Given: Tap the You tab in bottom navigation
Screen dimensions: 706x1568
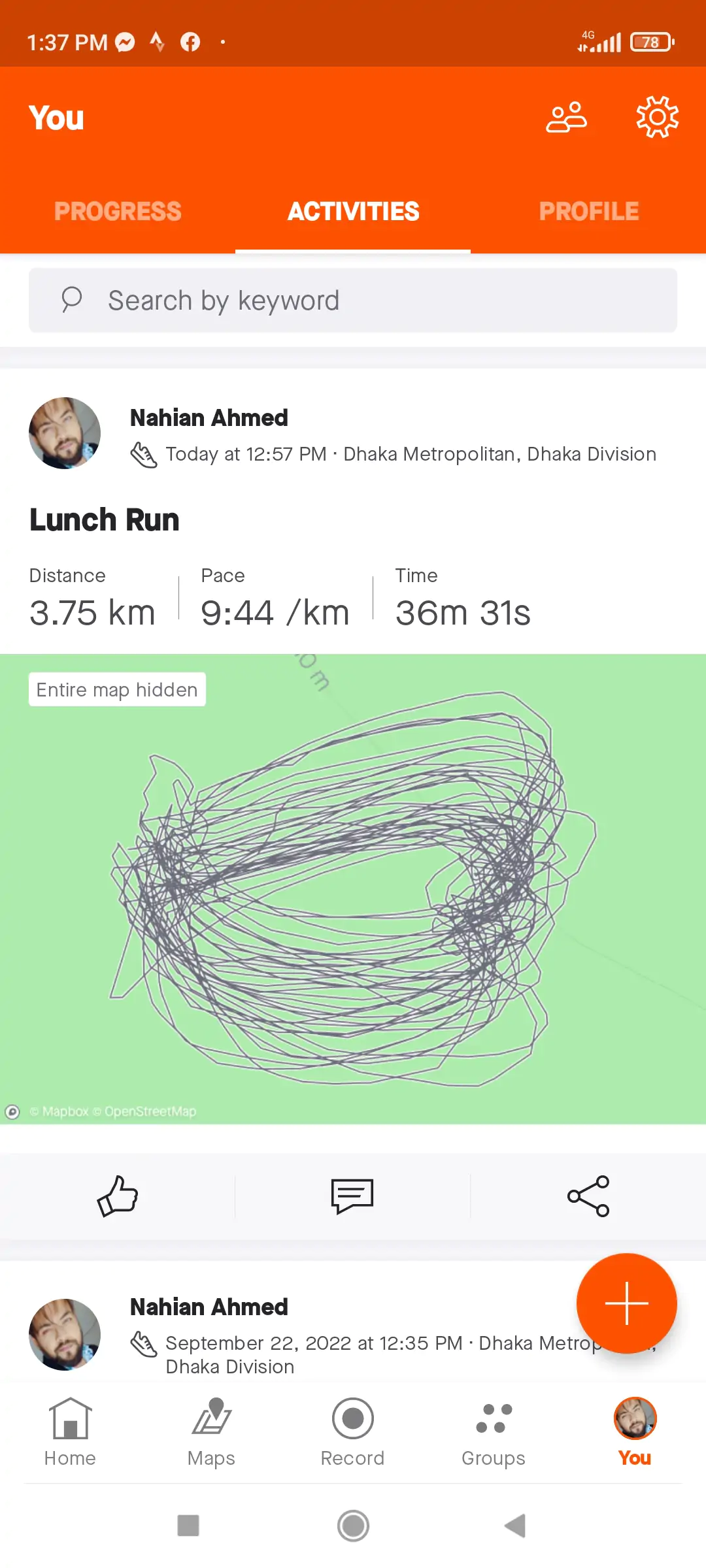Looking at the screenshot, I should pyautogui.click(x=634, y=1432).
